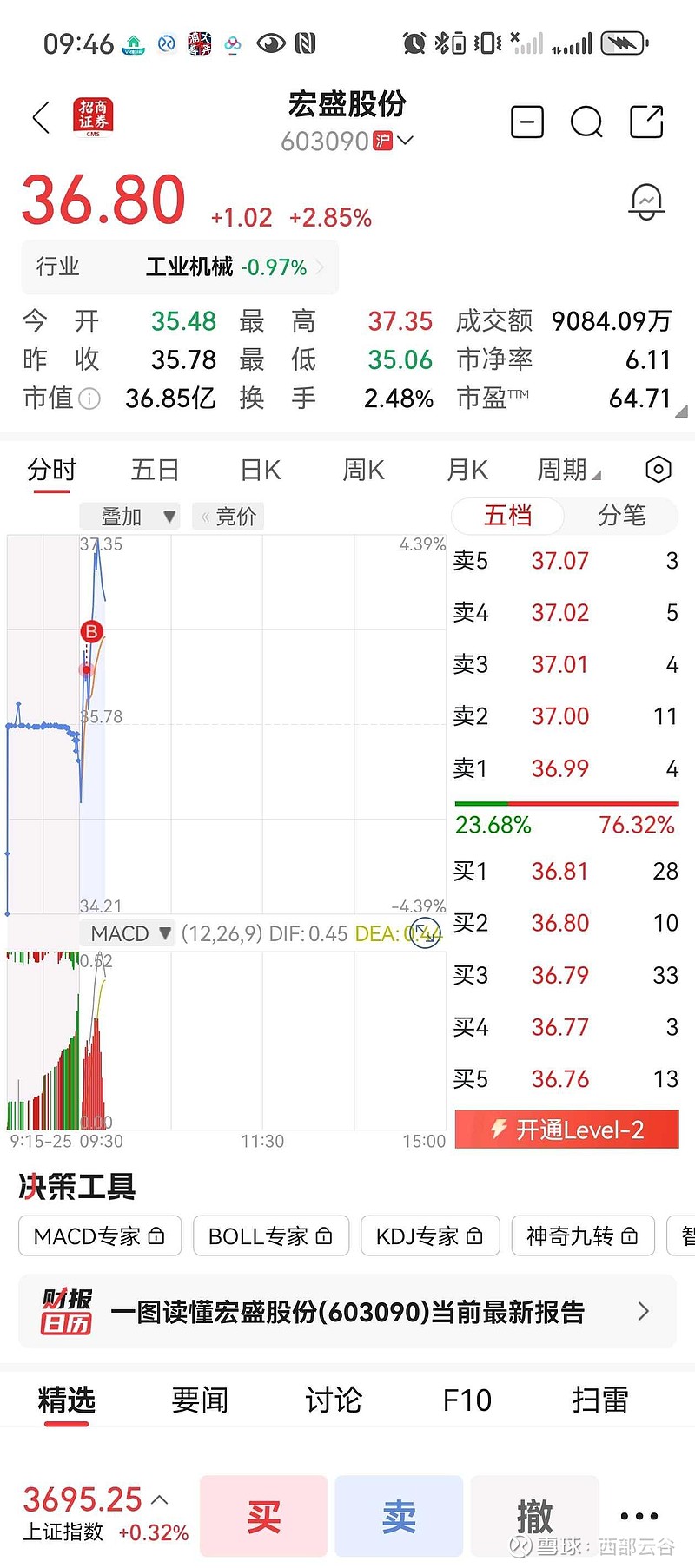Open the search magnifier icon

coord(586,122)
